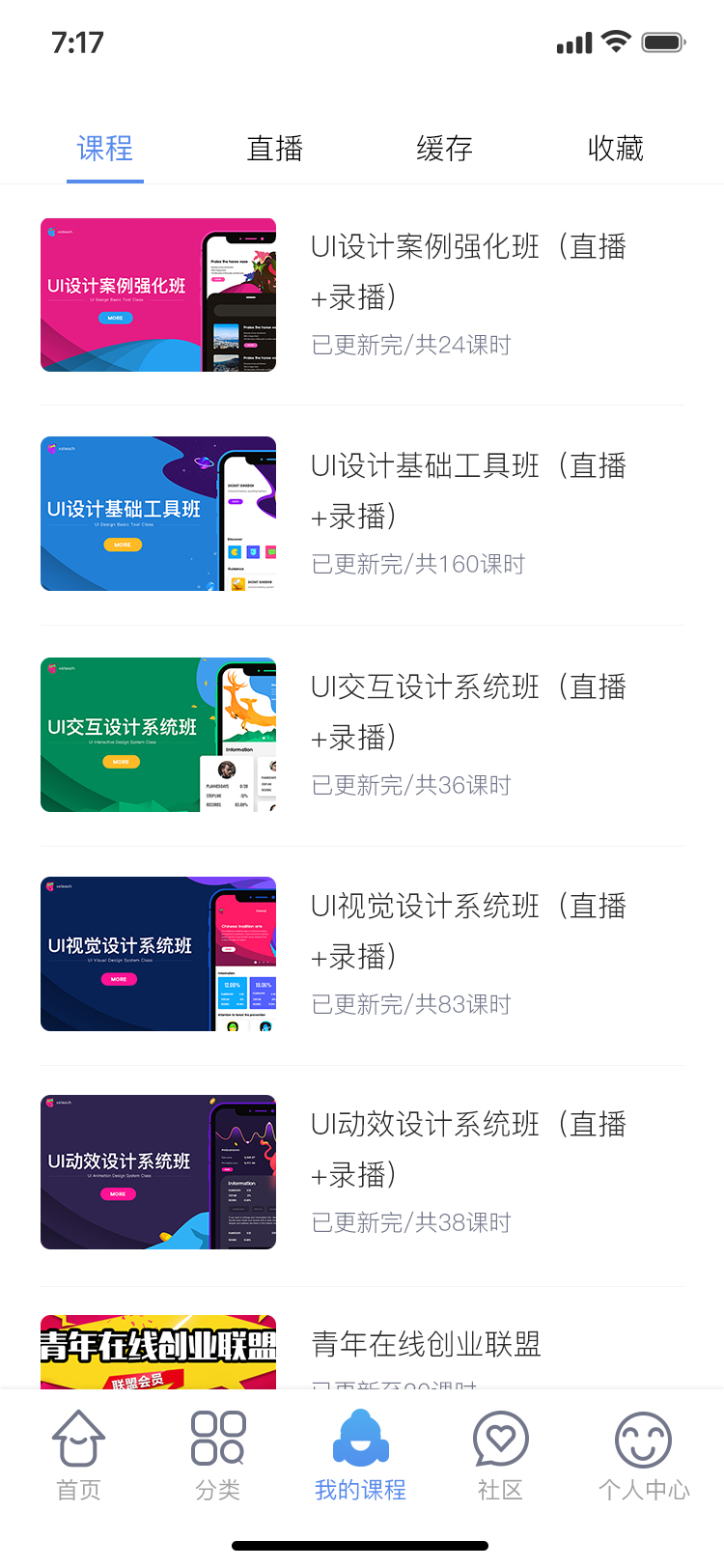Screen dimensions: 724x1568
Task: Tap the 我的课程 bottom tab
Action: pos(360,1455)
